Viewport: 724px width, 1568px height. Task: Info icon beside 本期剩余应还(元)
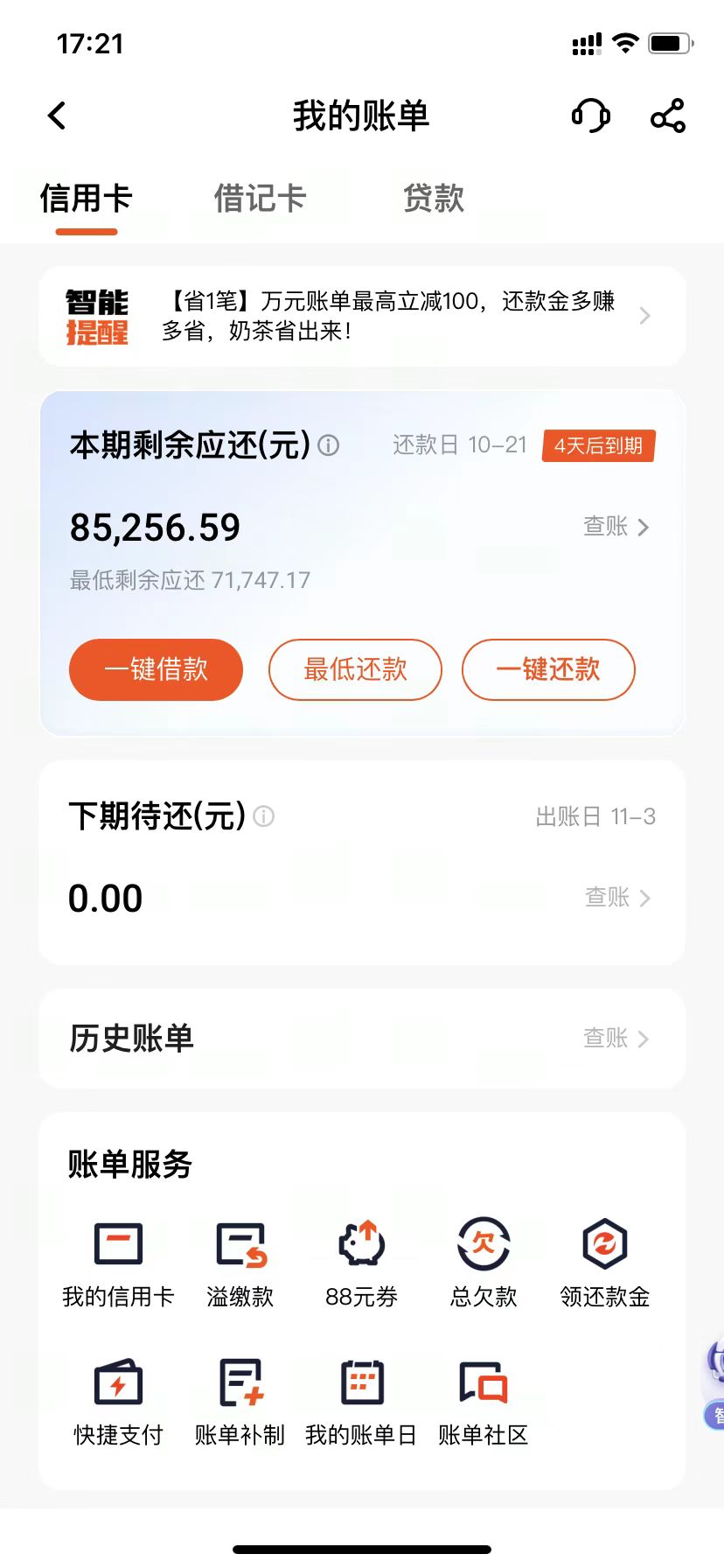point(329,445)
